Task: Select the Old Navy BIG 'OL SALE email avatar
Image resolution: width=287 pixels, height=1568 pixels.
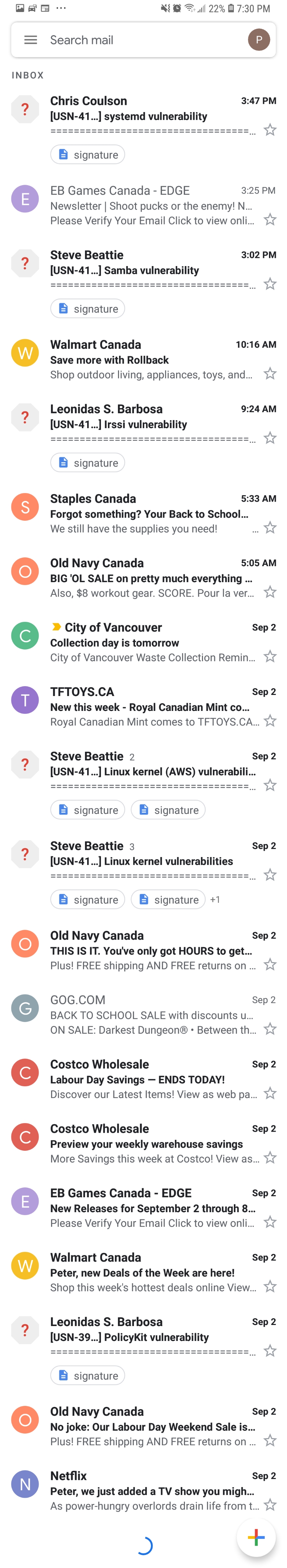Action: (x=25, y=572)
